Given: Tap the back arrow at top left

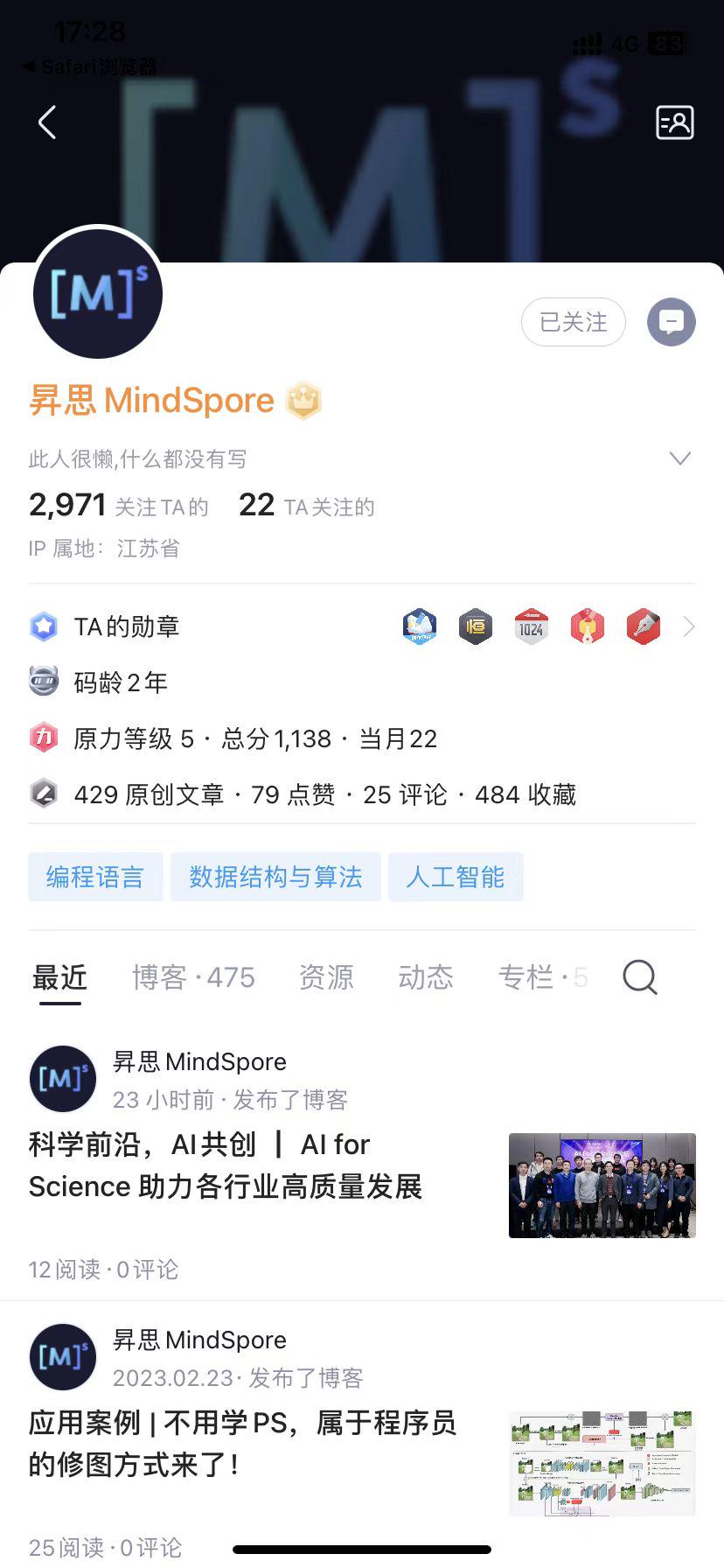Looking at the screenshot, I should point(46,122).
